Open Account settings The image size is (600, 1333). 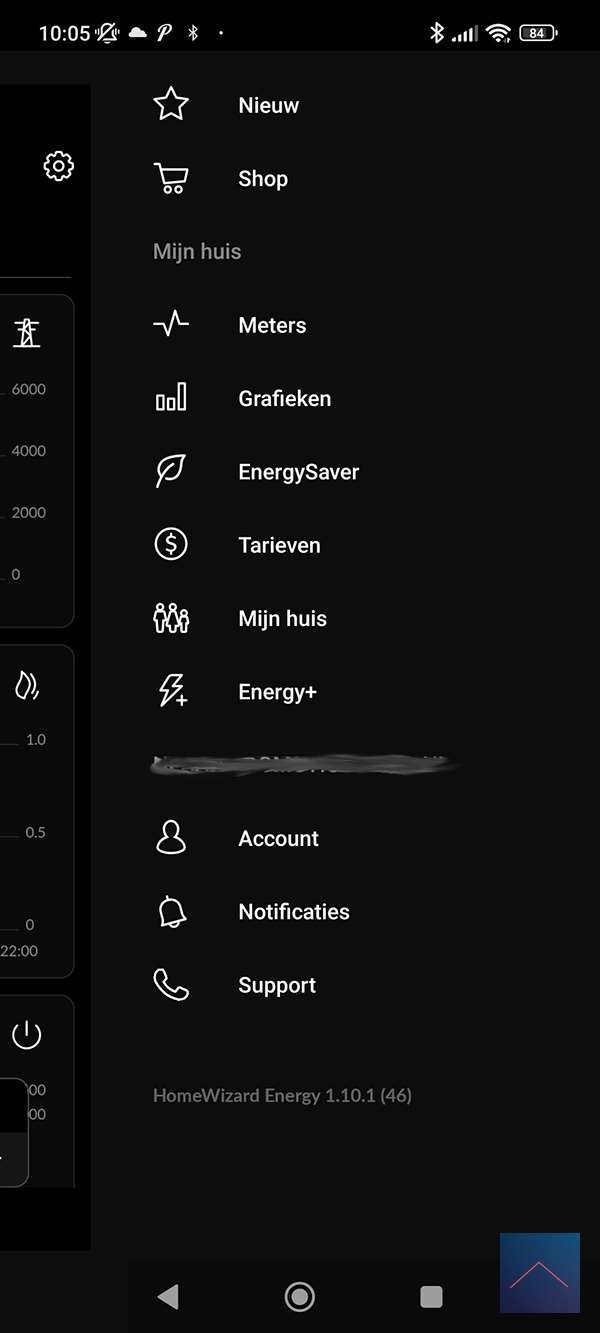(x=278, y=838)
